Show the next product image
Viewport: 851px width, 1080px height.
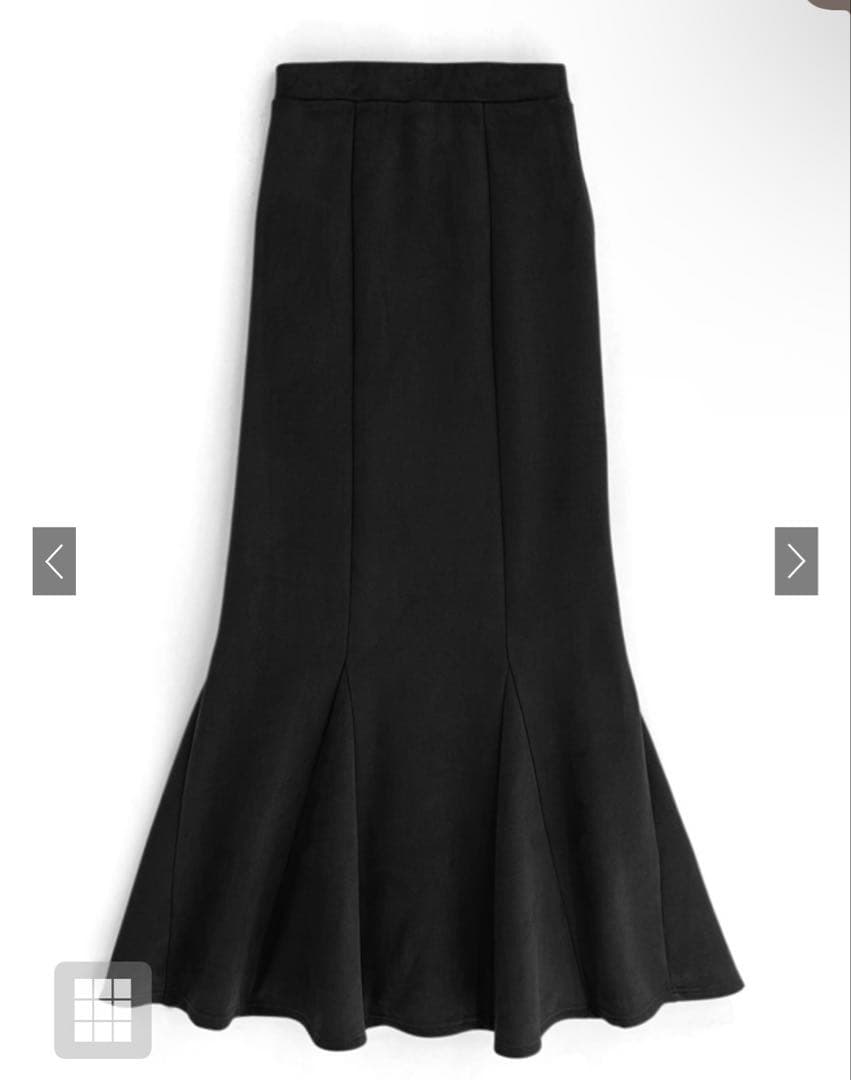point(796,561)
